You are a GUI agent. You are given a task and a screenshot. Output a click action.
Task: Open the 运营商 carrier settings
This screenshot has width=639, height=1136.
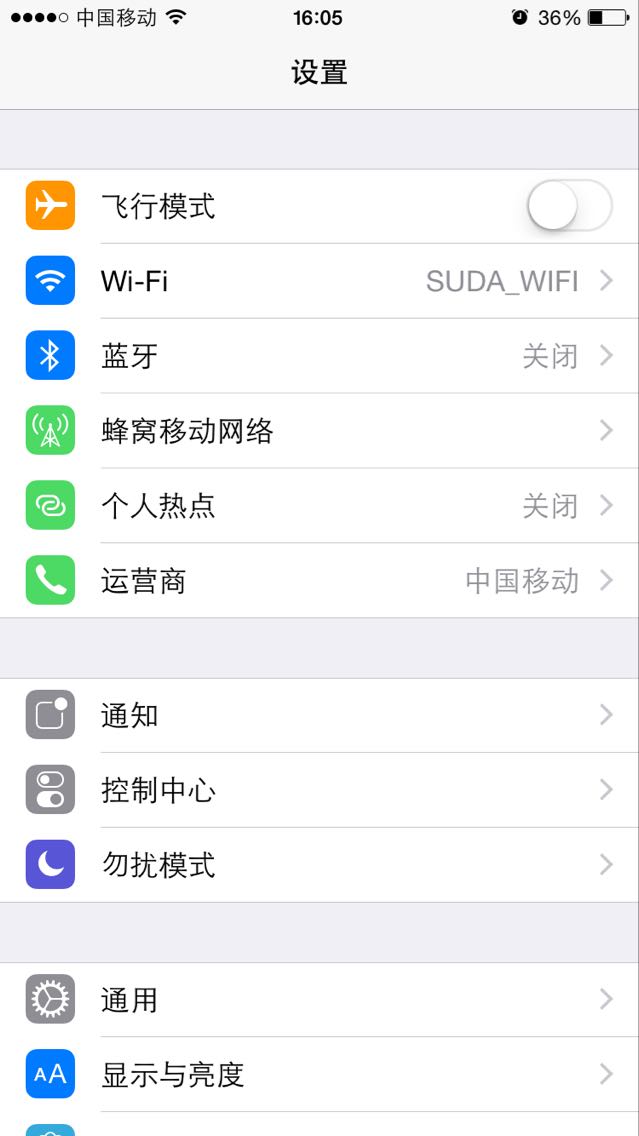click(320, 581)
